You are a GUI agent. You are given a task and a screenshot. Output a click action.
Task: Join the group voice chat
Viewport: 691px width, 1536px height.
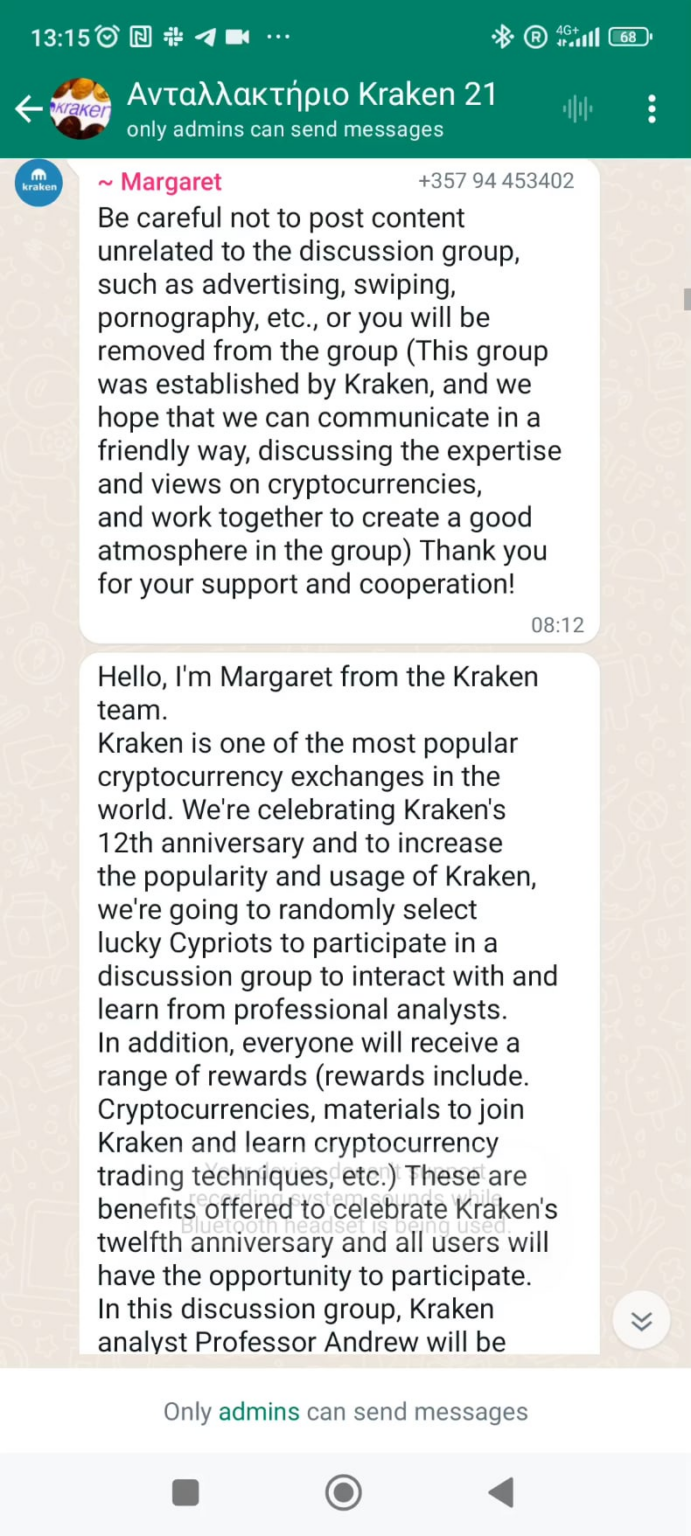[578, 109]
